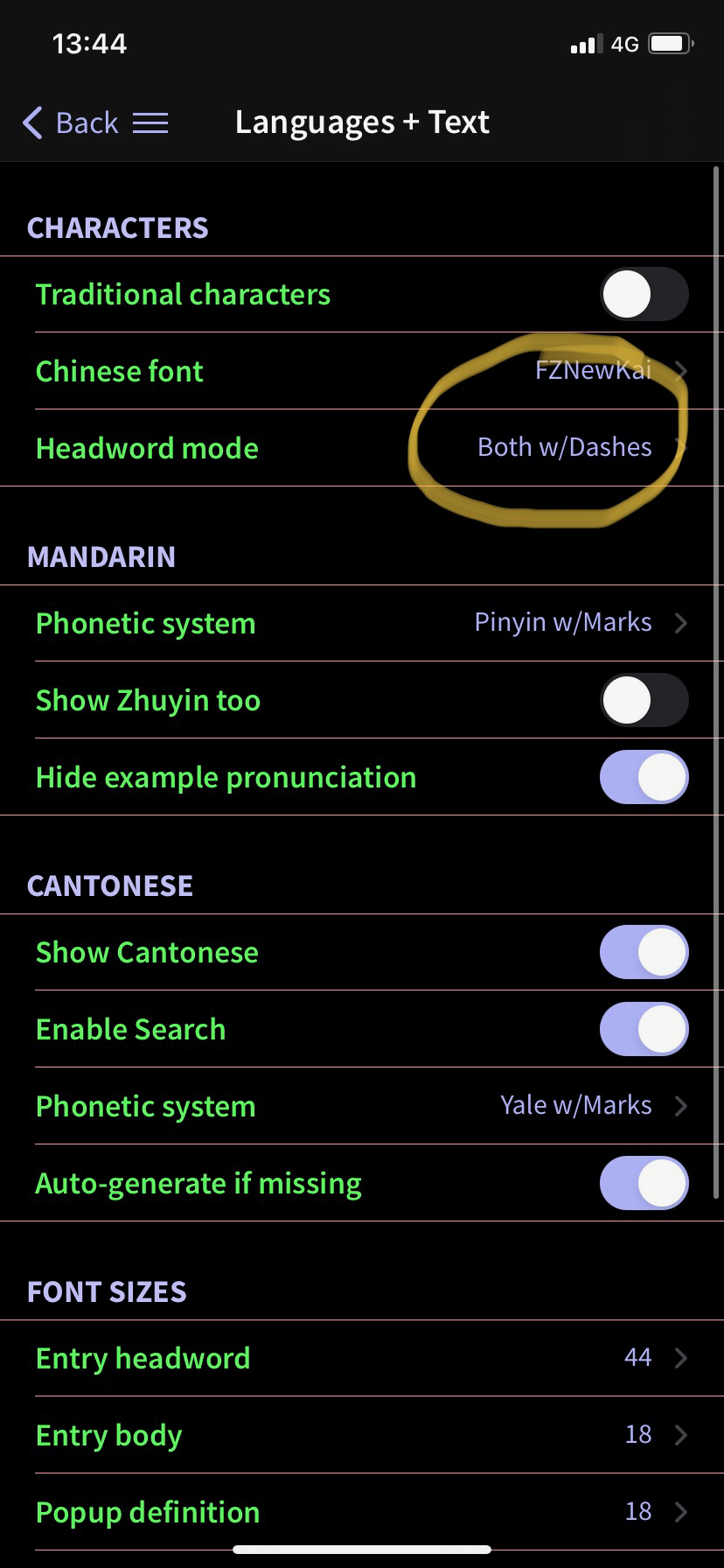Open the hamburger menu beside Back
The image size is (724, 1568).
(150, 122)
